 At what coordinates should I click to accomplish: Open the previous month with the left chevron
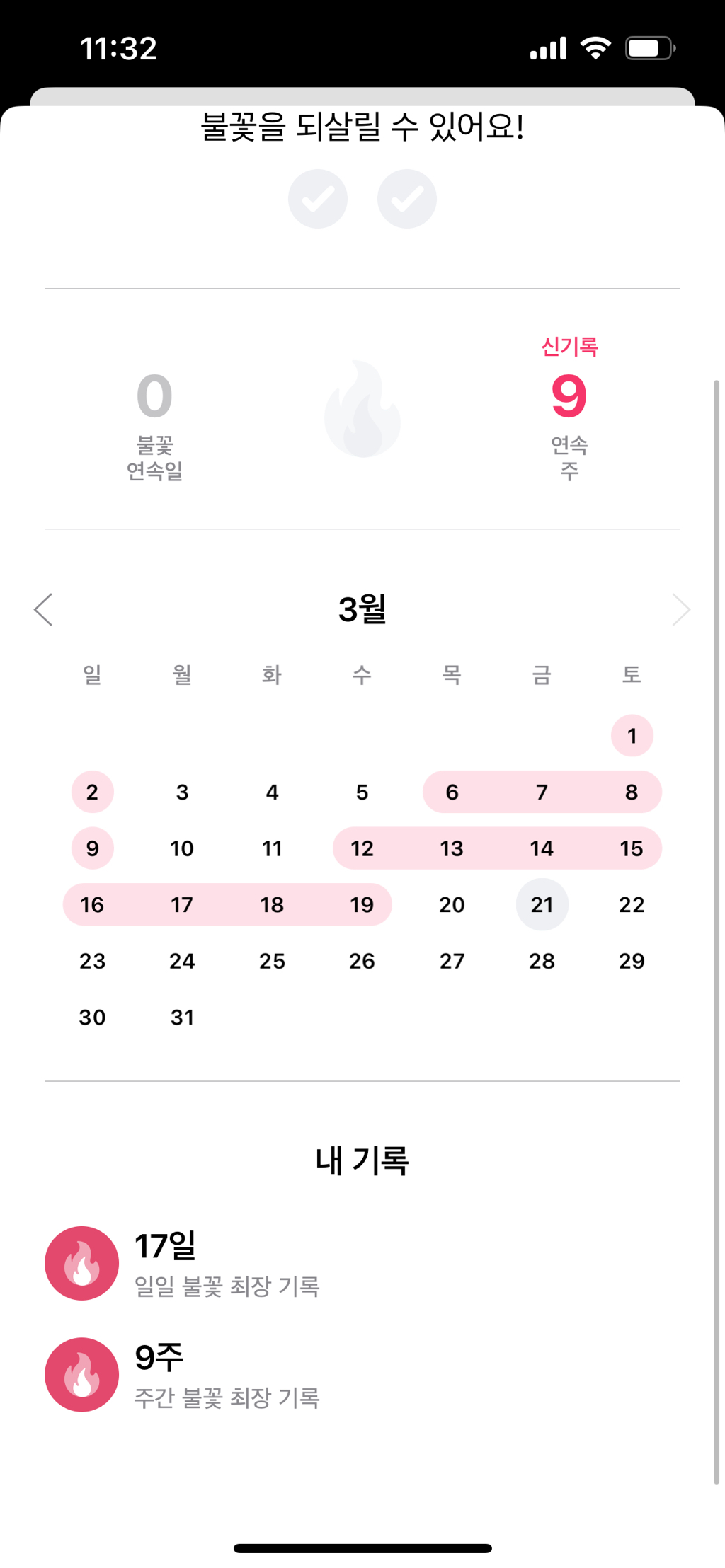click(42, 609)
